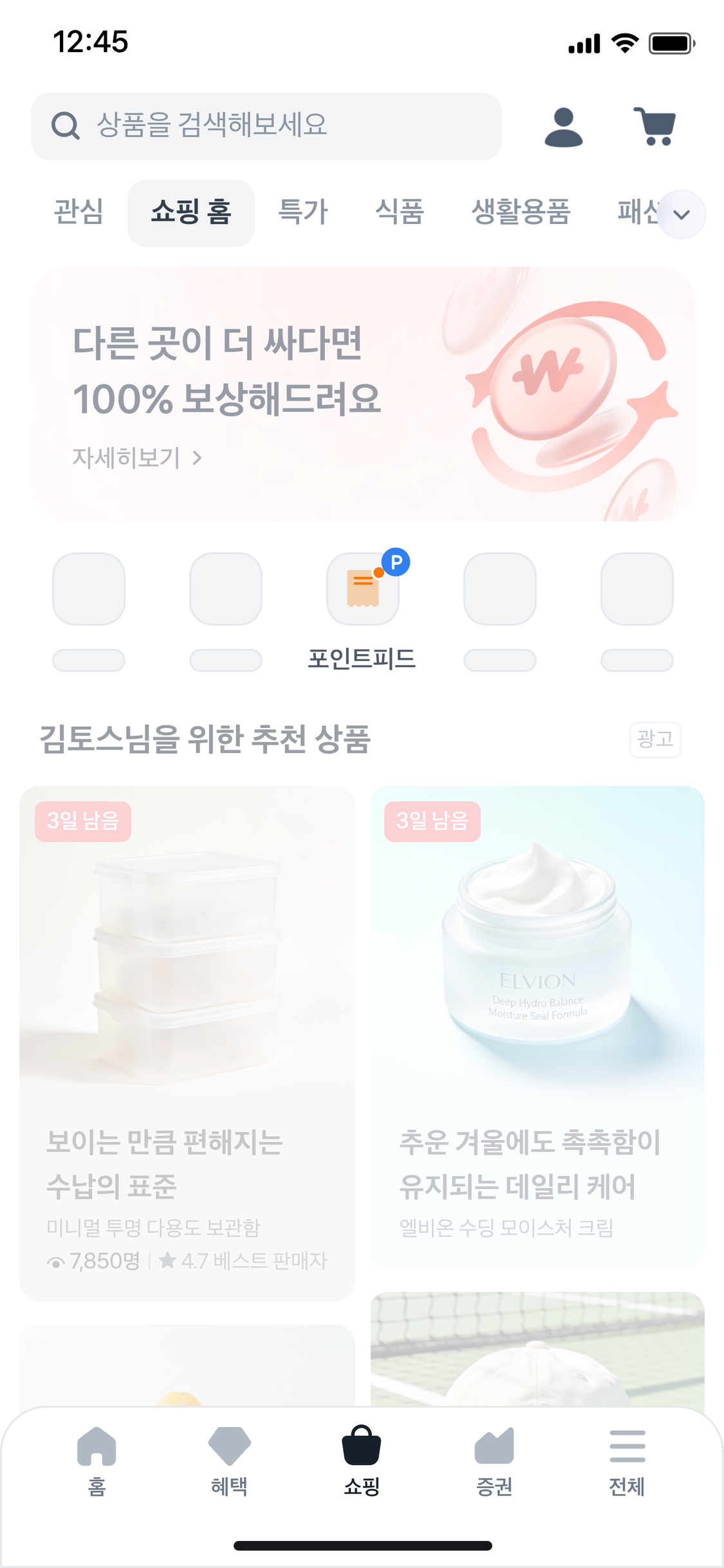Open the my profile icon

pos(563,127)
